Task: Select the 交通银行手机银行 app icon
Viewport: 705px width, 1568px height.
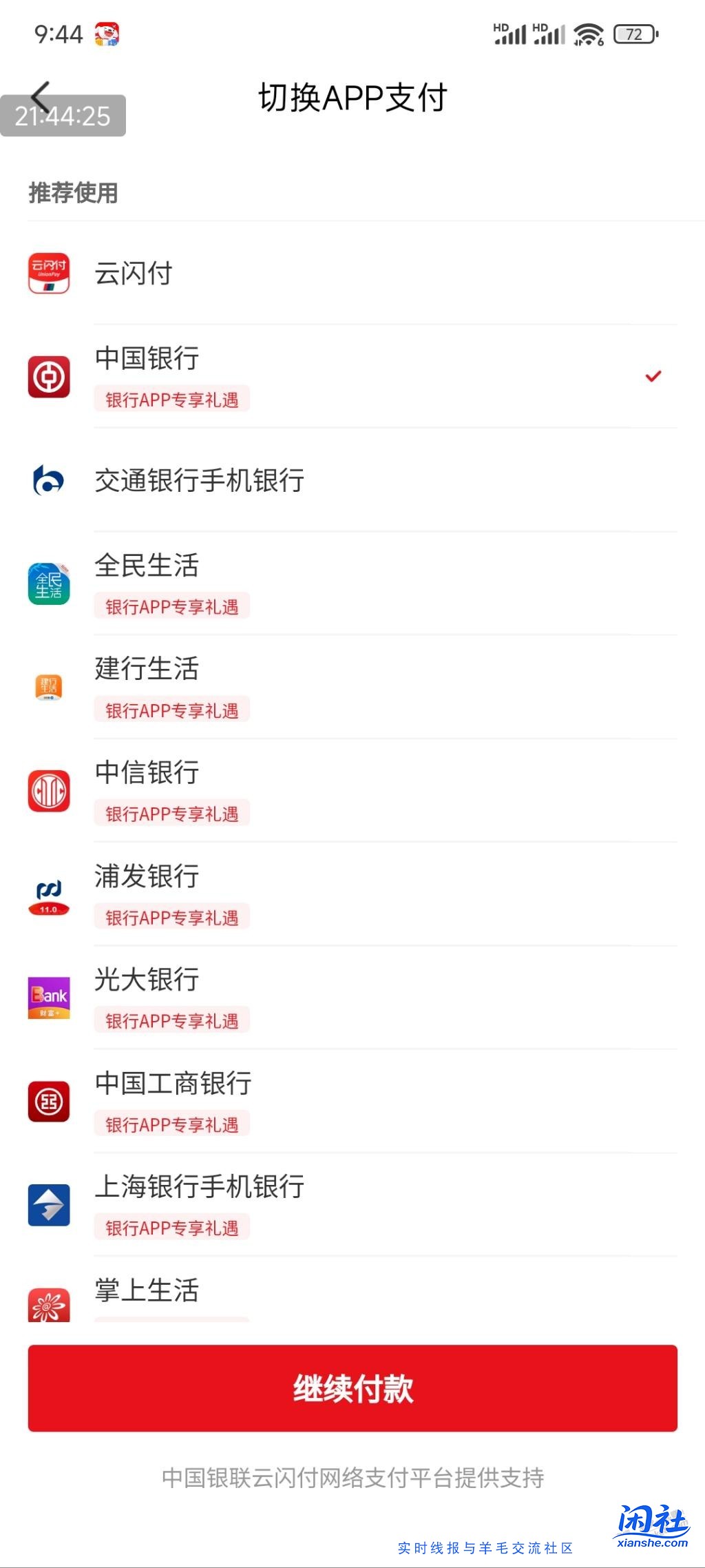Action: (49, 481)
